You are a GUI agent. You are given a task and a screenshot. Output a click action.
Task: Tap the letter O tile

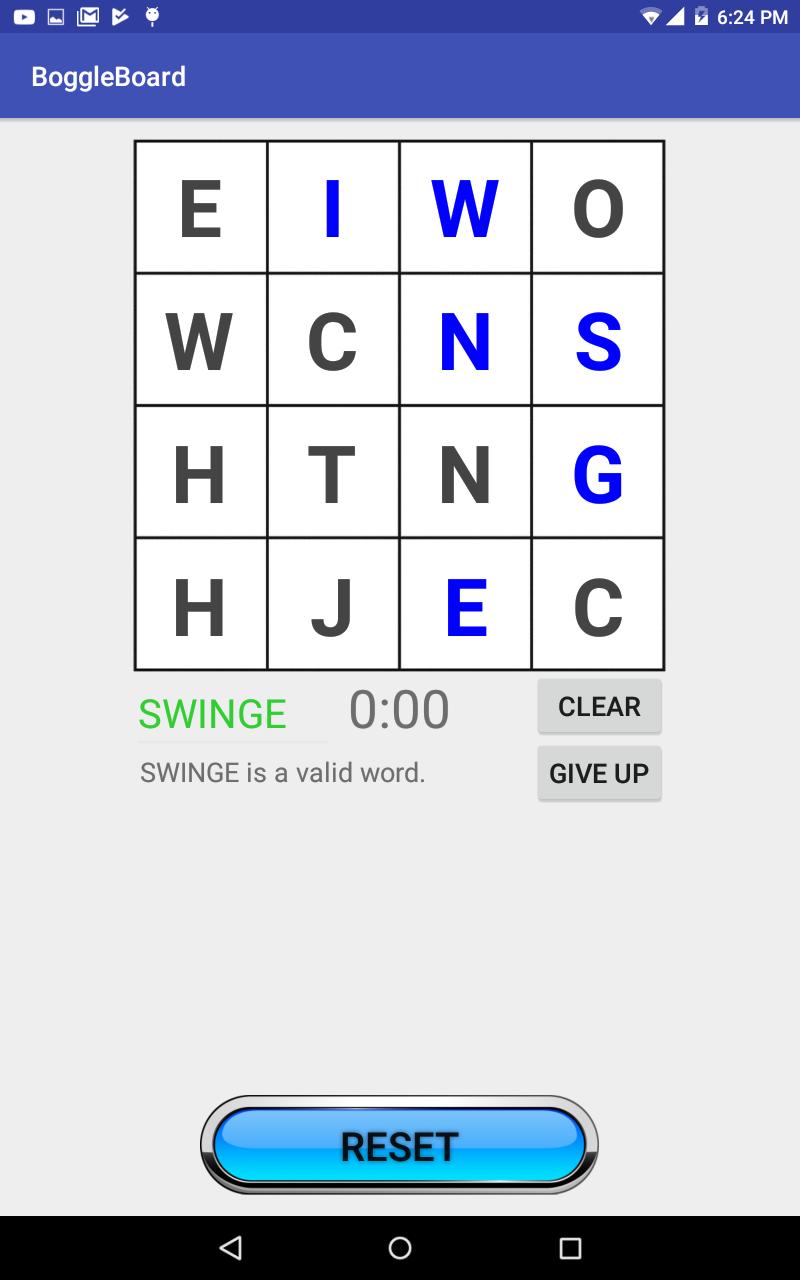point(598,208)
